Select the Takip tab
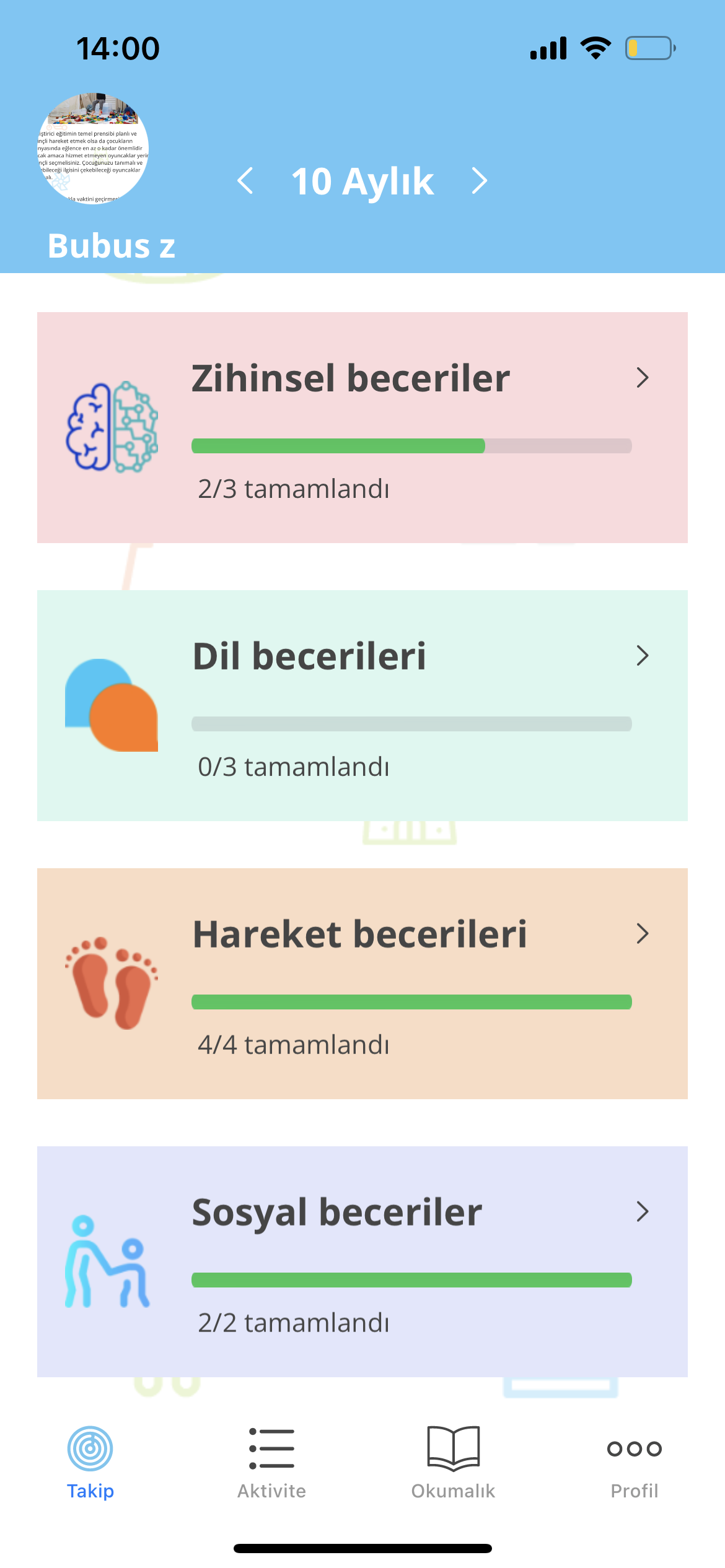The width and height of the screenshot is (725, 1568). (x=90, y=1462)
